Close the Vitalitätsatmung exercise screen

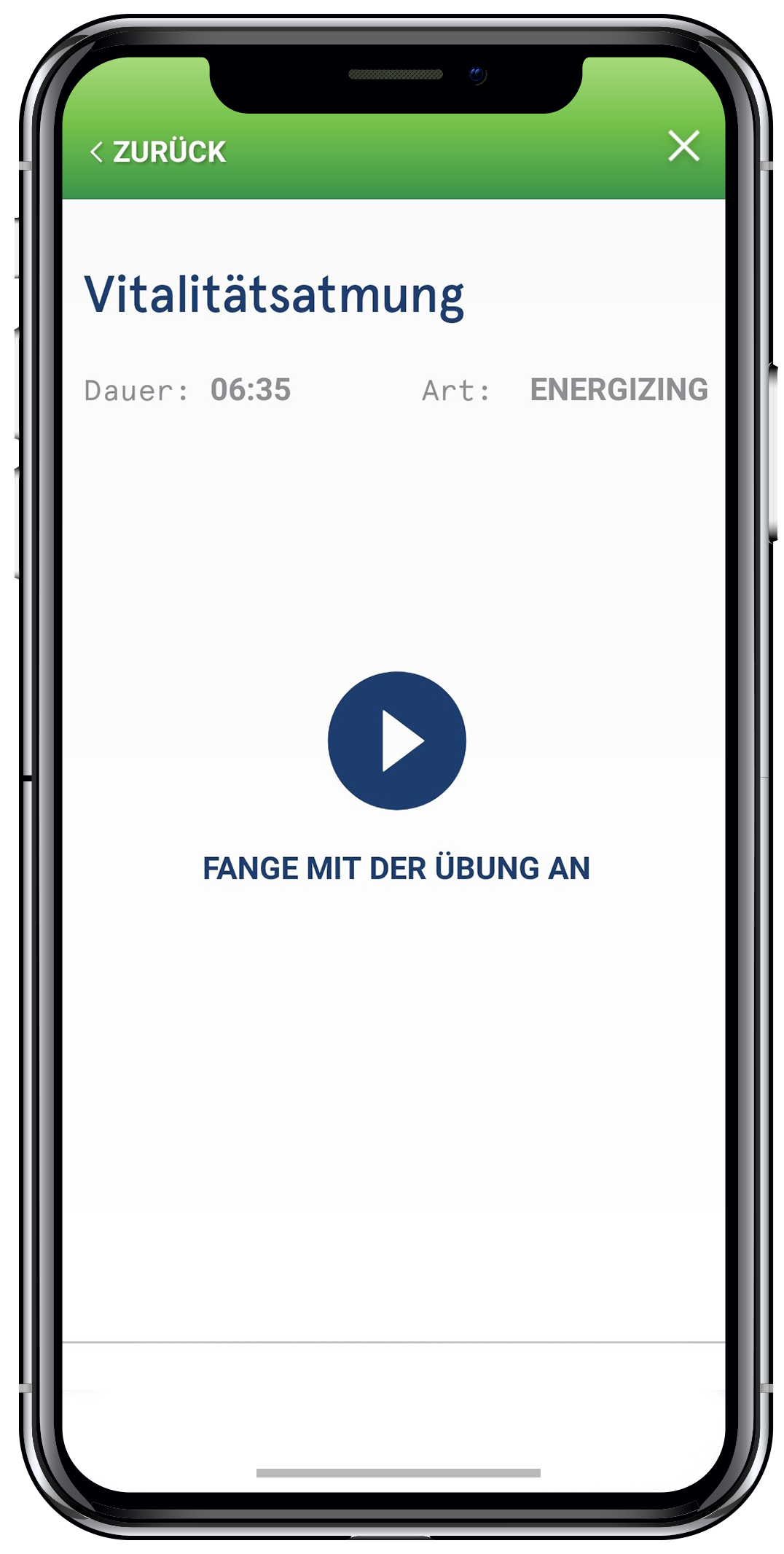(683, 146)
